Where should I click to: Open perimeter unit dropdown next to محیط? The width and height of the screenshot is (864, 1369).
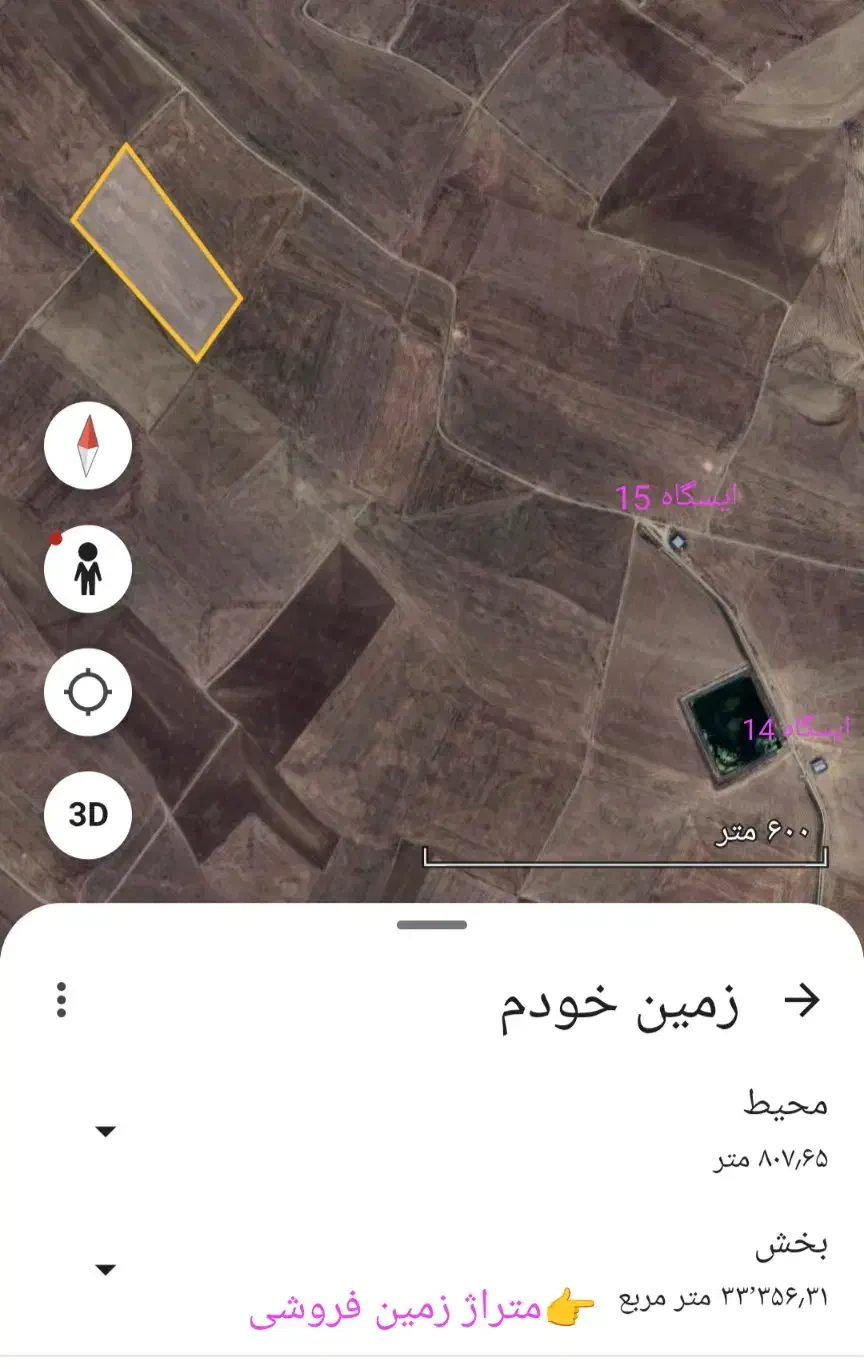point(105,1131)
